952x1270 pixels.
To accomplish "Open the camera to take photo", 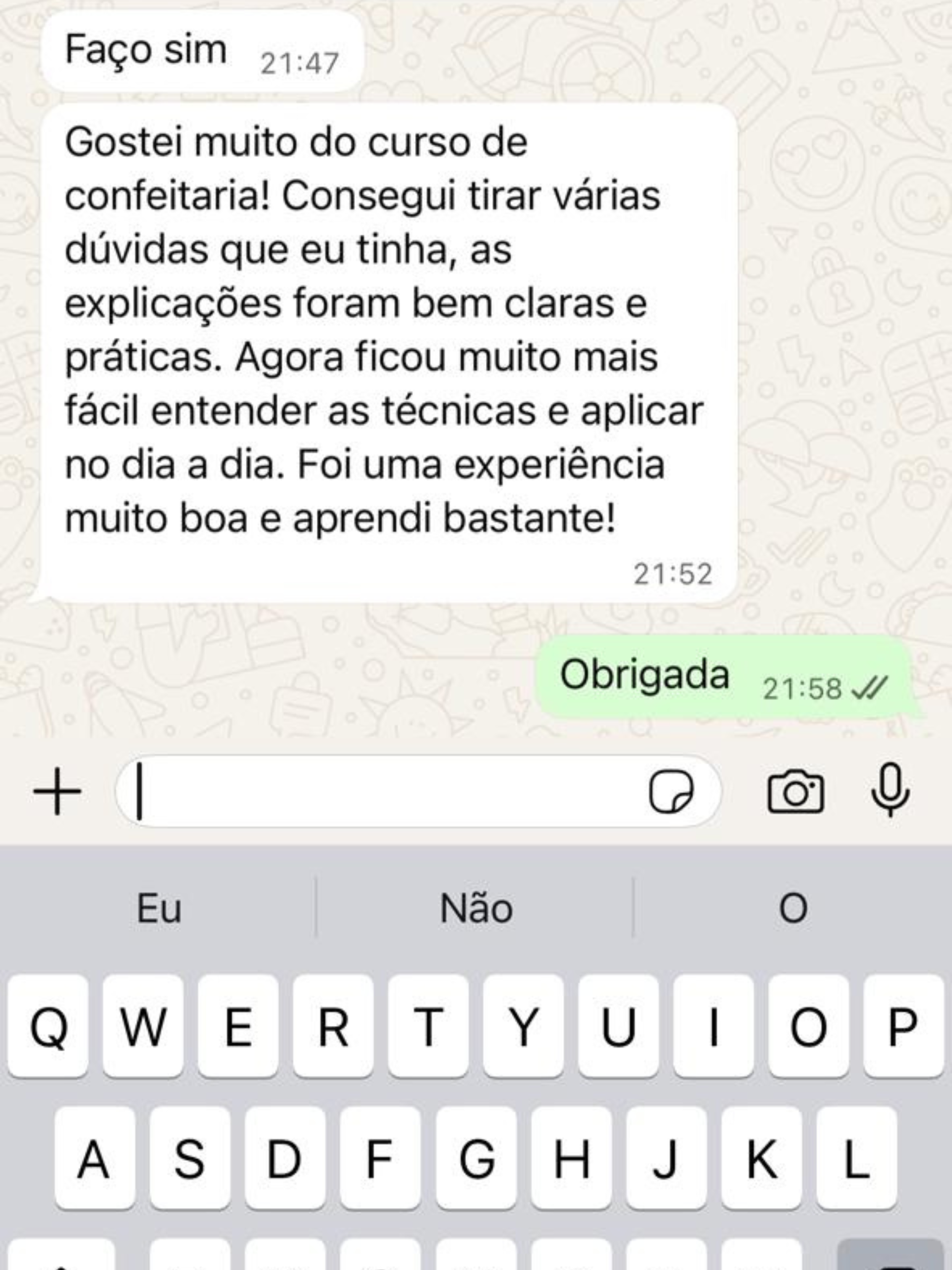I will 795,792.
